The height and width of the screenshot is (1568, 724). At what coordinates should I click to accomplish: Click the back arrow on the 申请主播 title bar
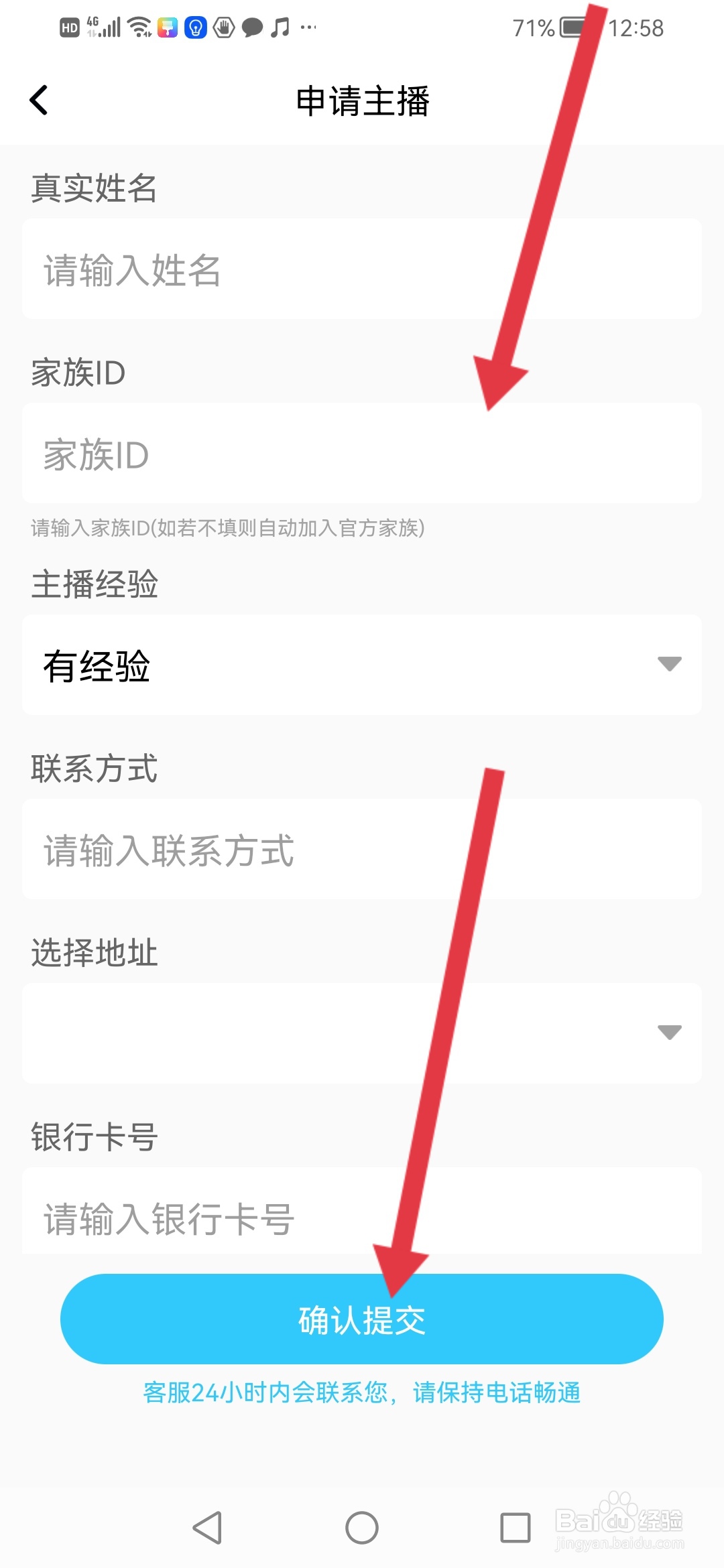pos(40,101)
